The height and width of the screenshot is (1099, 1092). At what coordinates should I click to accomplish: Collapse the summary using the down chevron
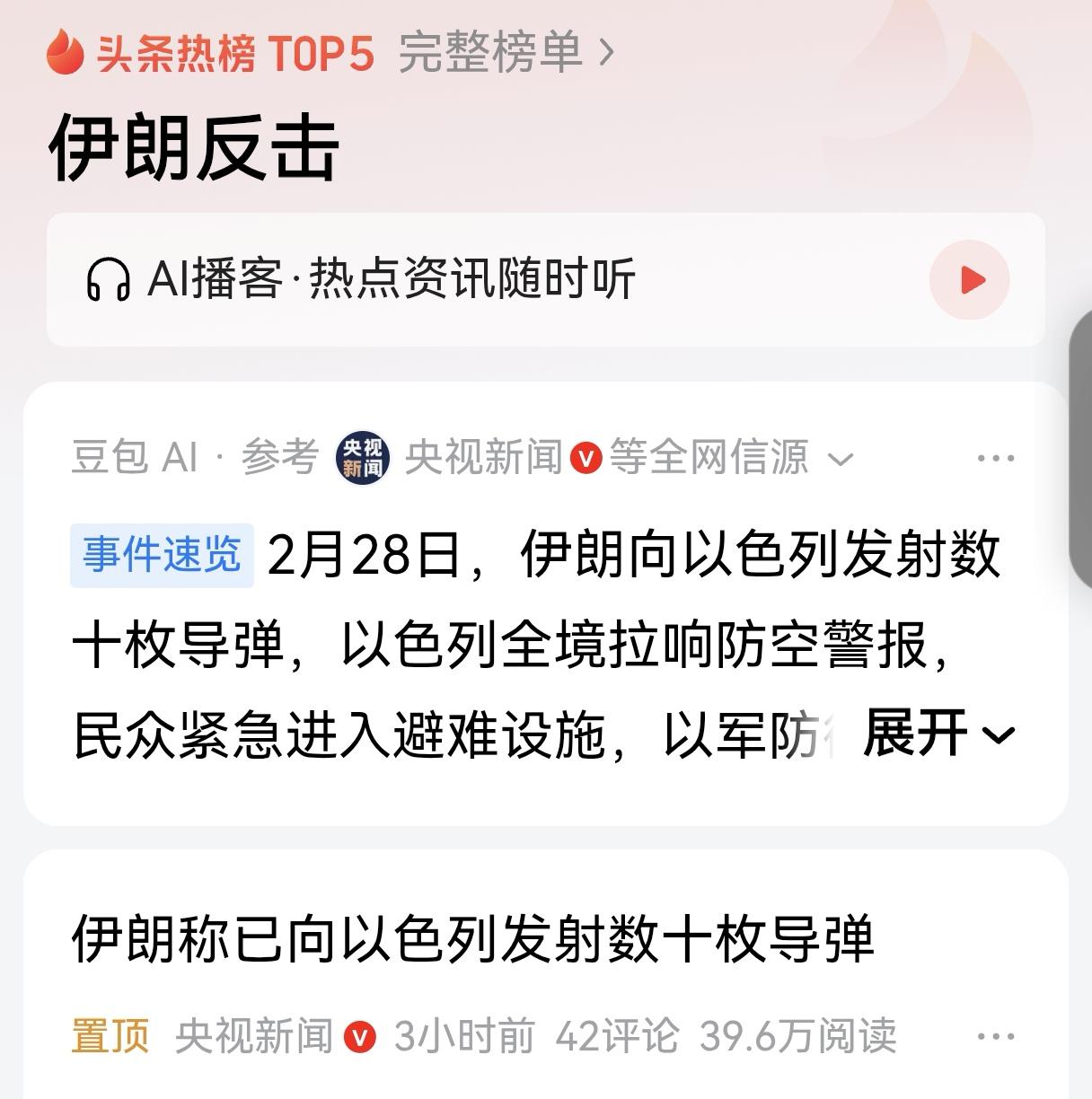coord(997,738)
